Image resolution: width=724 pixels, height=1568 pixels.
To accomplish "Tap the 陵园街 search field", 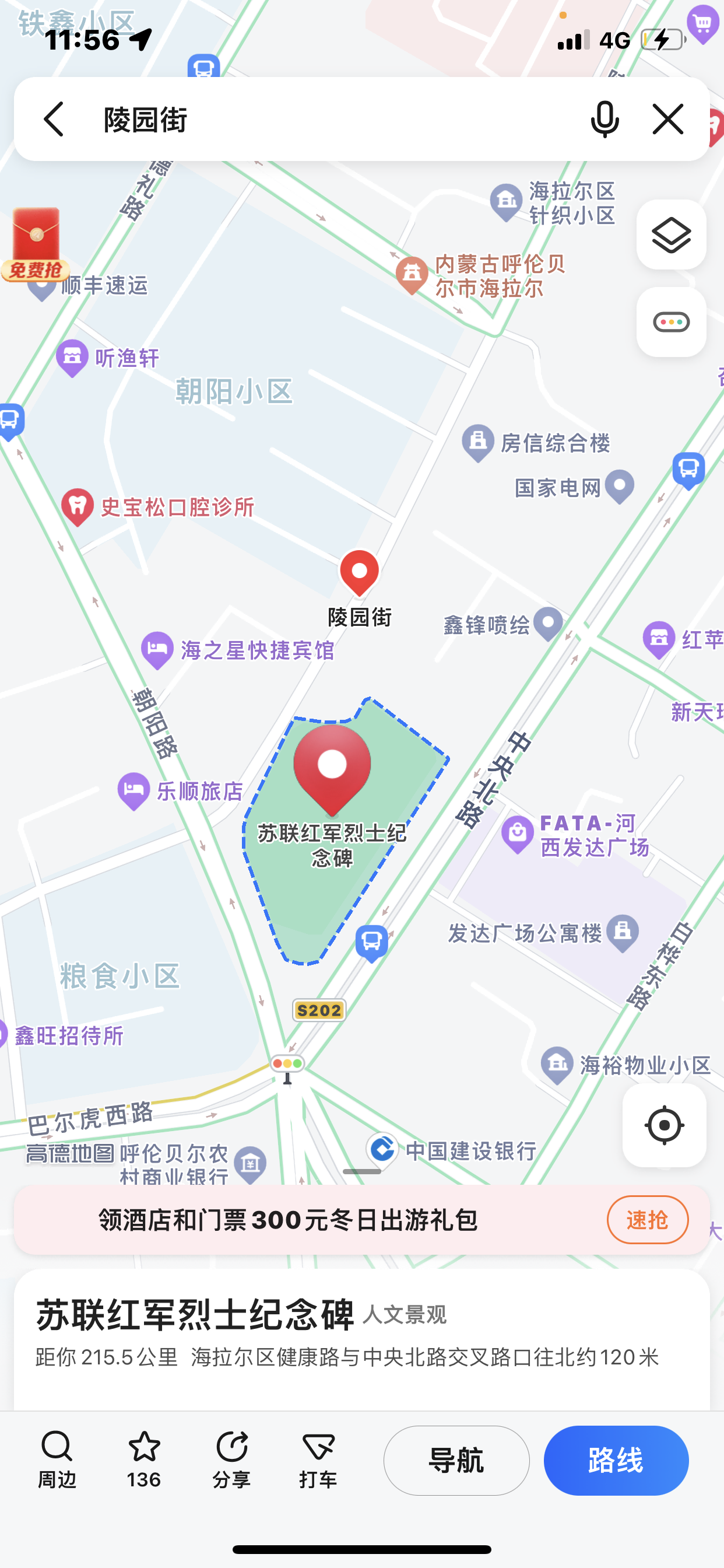I will 329,120.
